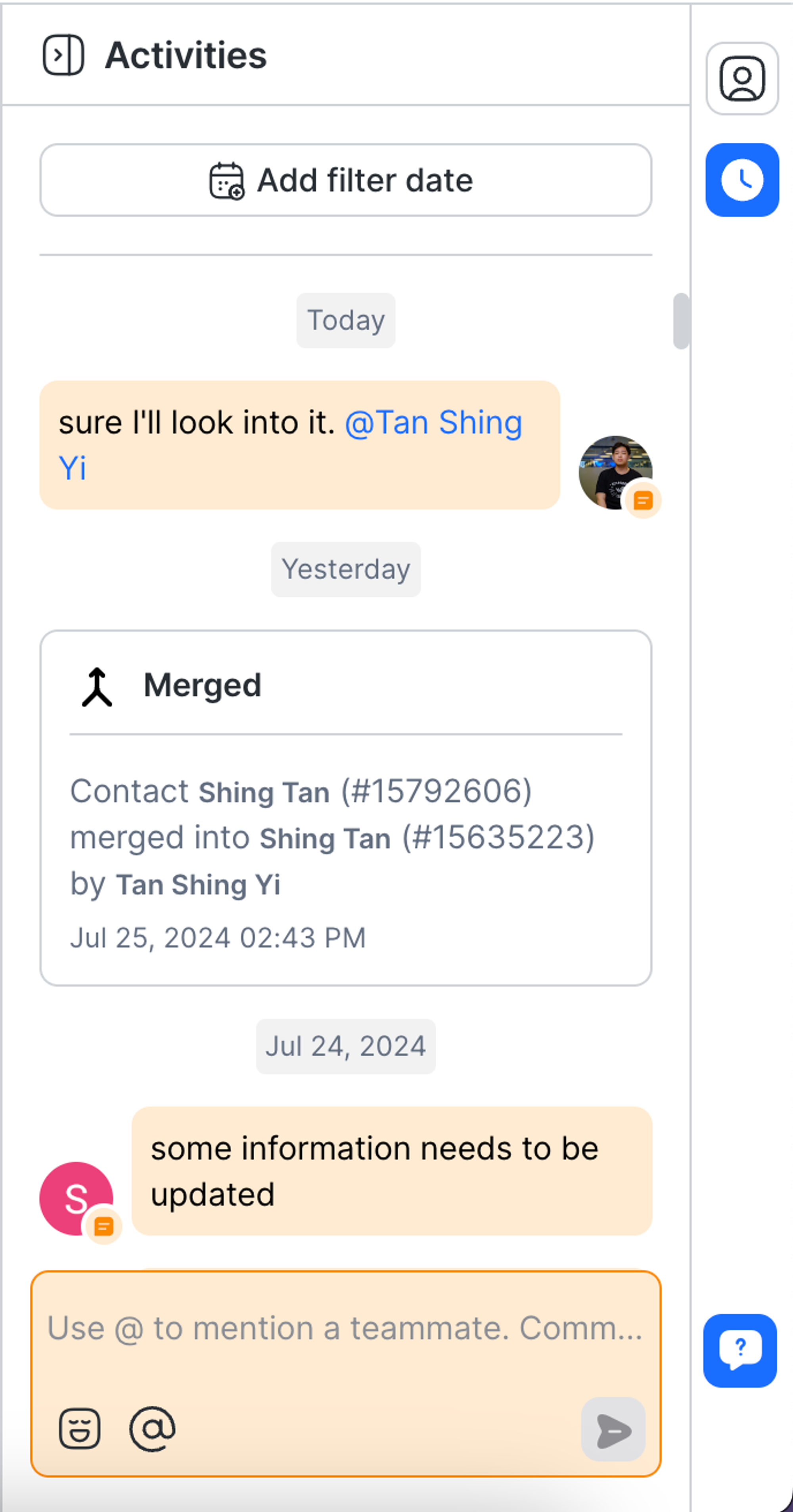Open the contact details icon

742,78
